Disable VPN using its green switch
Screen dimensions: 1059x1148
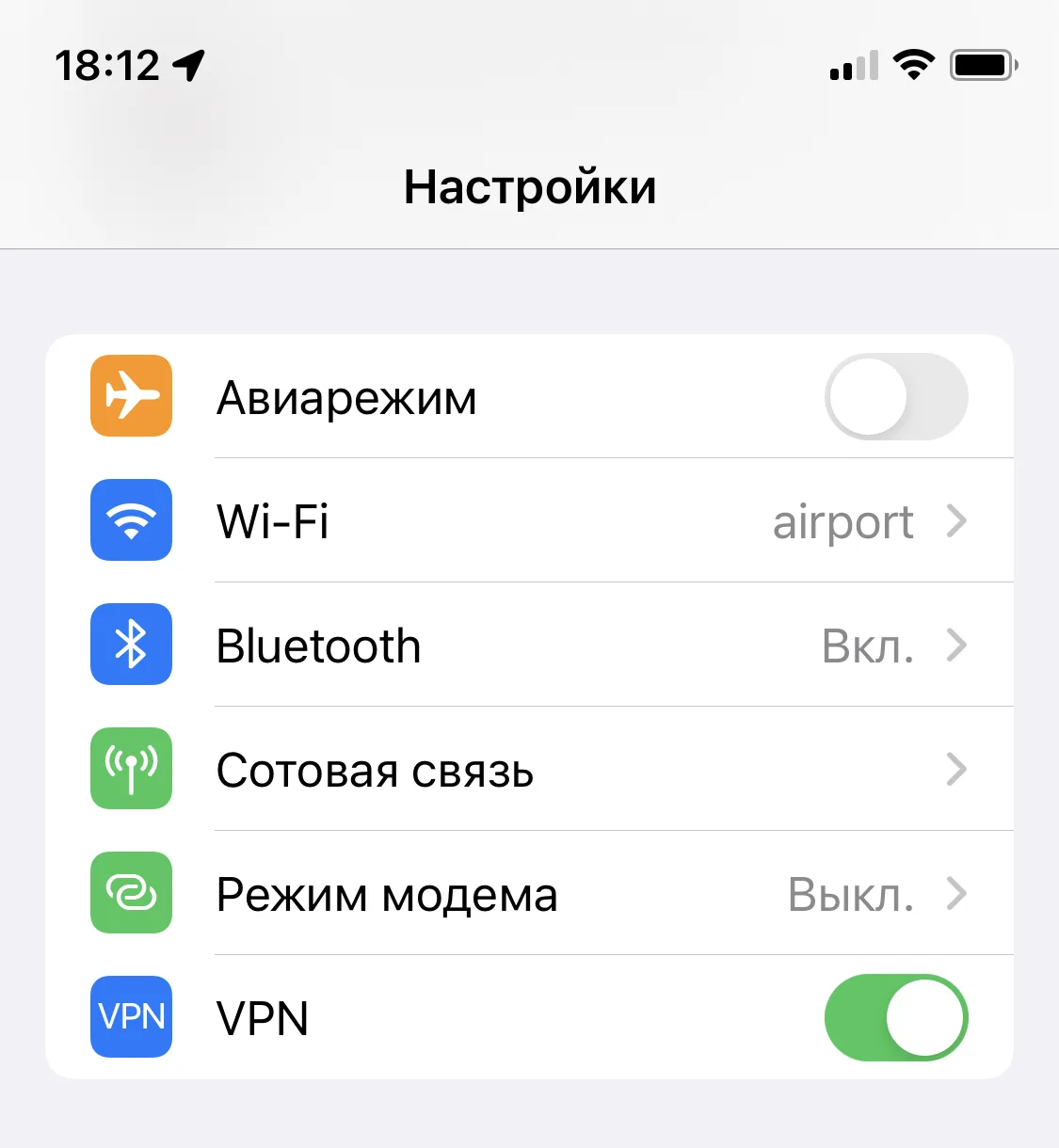coord(895,1017)
